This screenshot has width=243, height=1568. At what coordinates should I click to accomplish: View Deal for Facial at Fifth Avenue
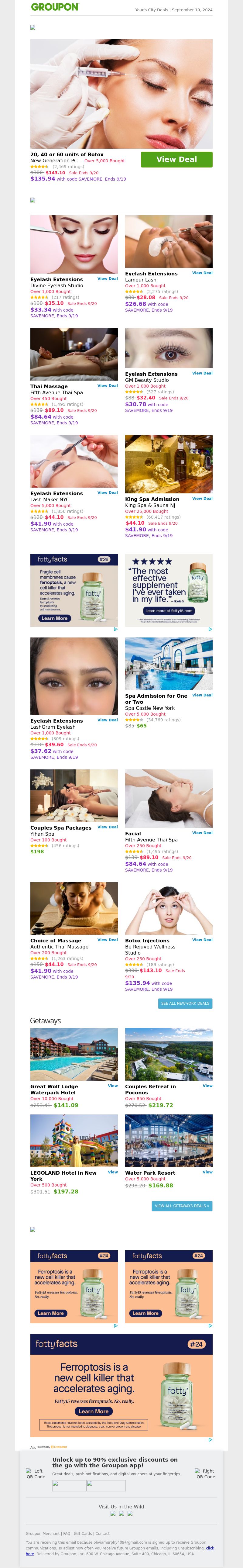coord(202,833)
